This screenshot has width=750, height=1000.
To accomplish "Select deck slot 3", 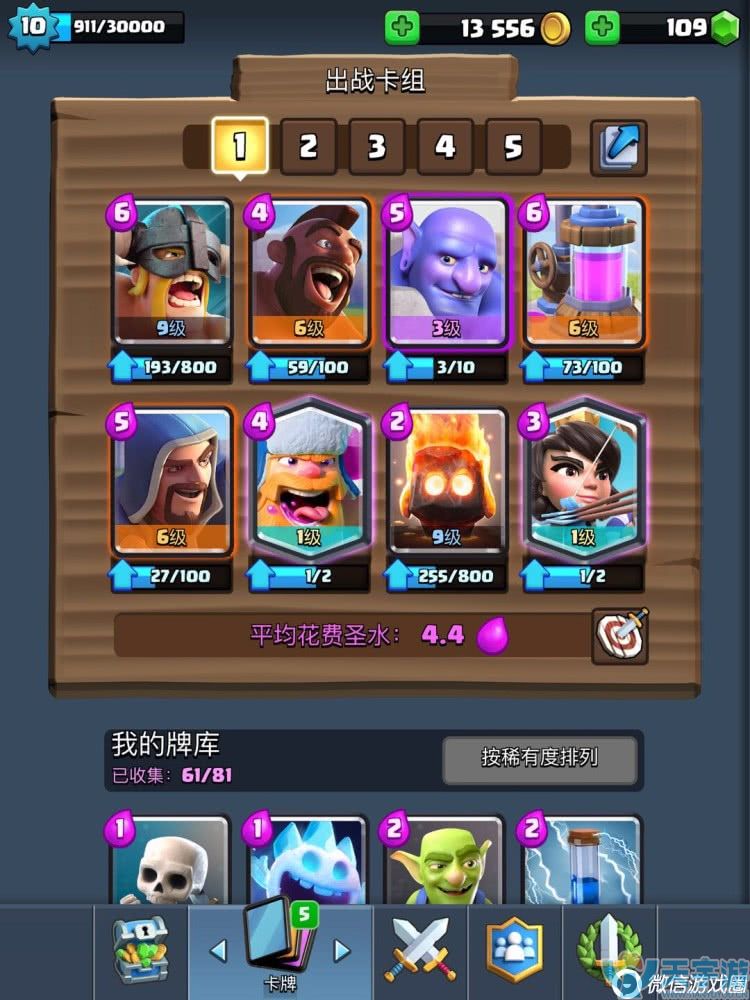I will coord(377,147).
